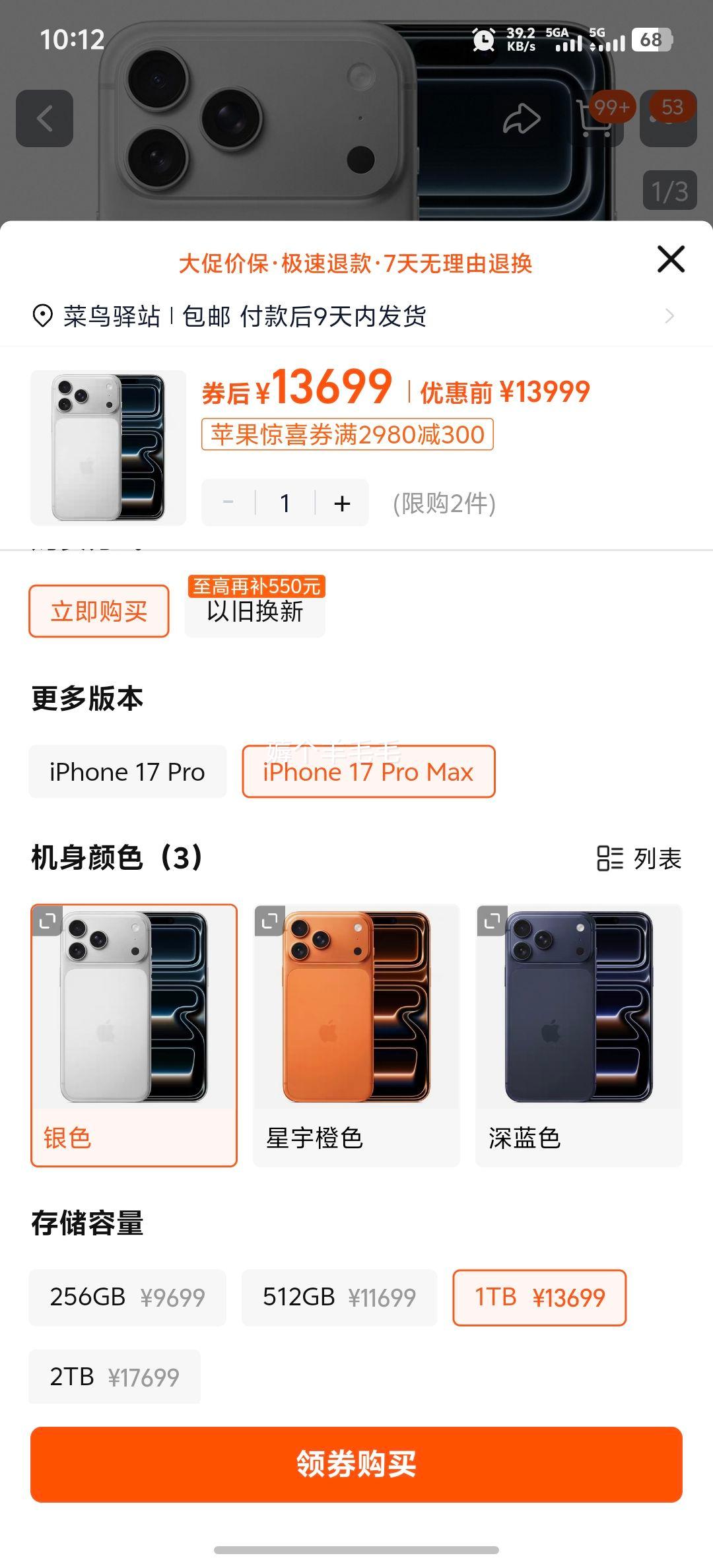713x1568 pixels.
Task: Switch color display to 列表 list view
Action: tap(640, 858)
